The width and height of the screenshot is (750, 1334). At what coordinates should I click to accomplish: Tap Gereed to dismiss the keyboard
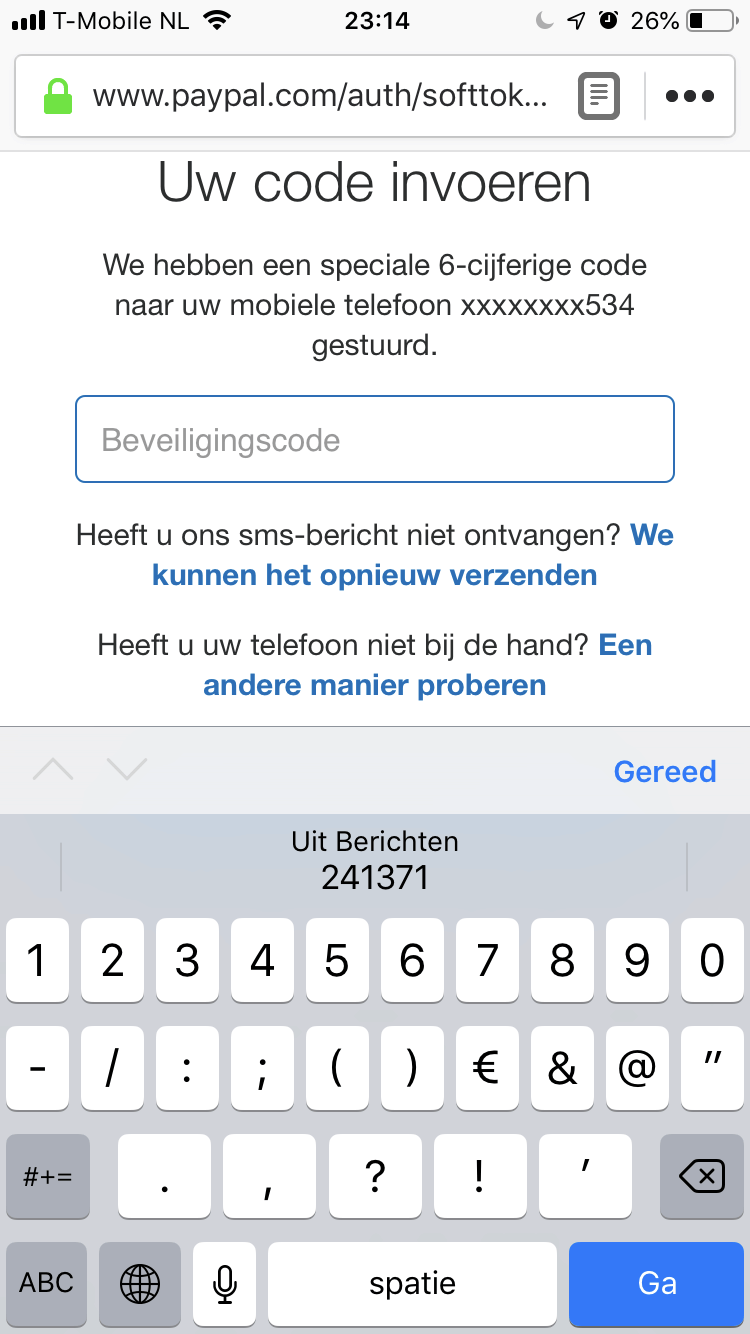point(664,771)
